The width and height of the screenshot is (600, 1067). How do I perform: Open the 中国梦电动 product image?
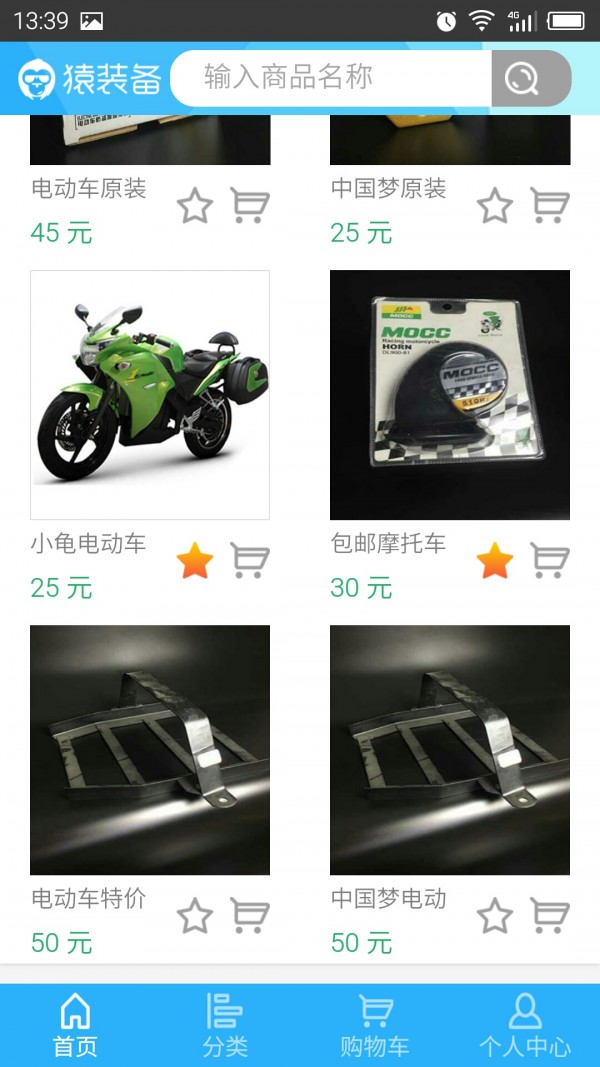click(x=450, y=749)
